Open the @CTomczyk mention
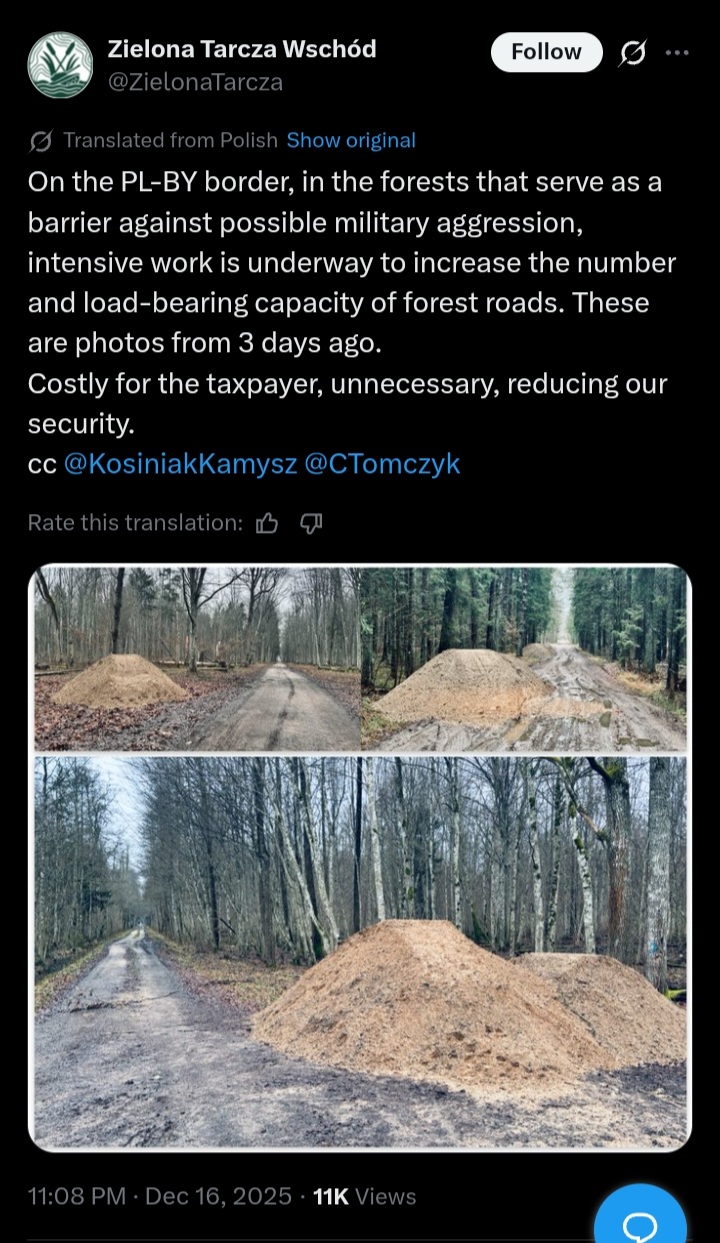The image size is (720, 1243). pyautogui.click(x=382, y=464)
